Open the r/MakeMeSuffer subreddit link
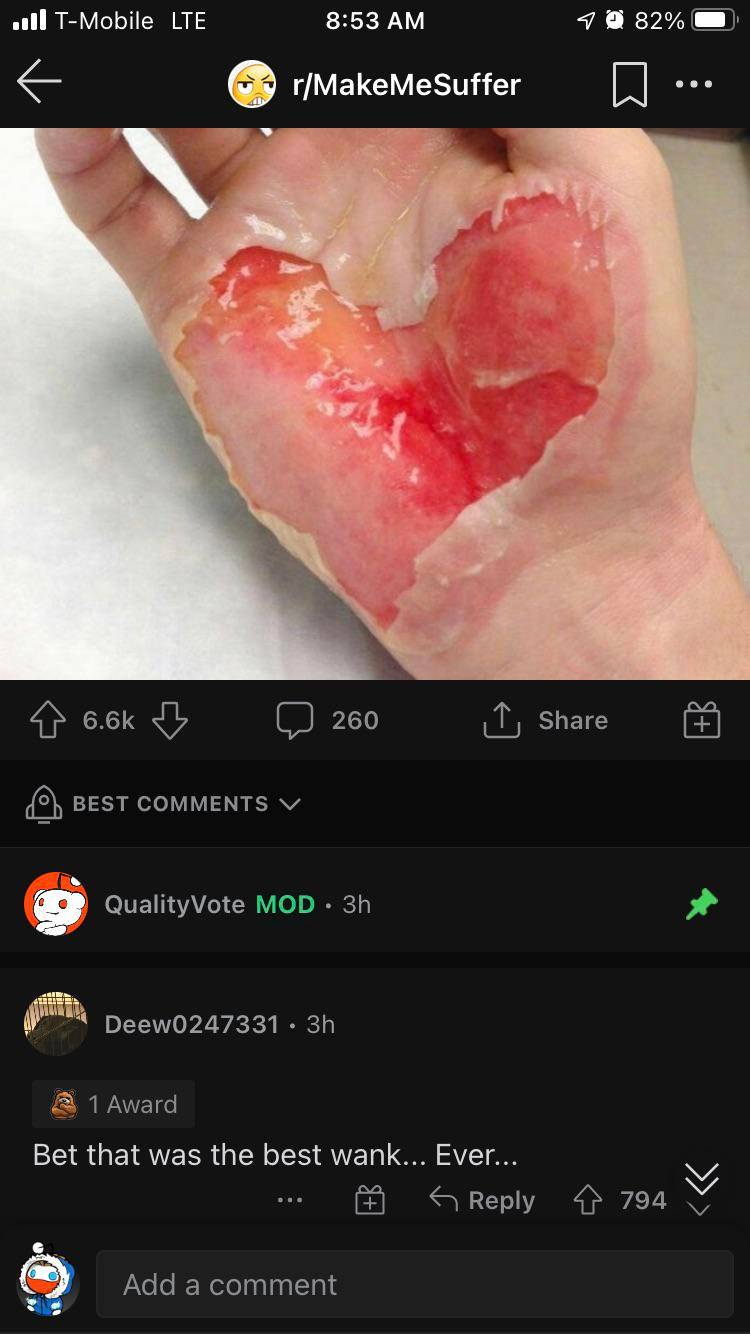The image size is (750, 1334). click(405, 85)
